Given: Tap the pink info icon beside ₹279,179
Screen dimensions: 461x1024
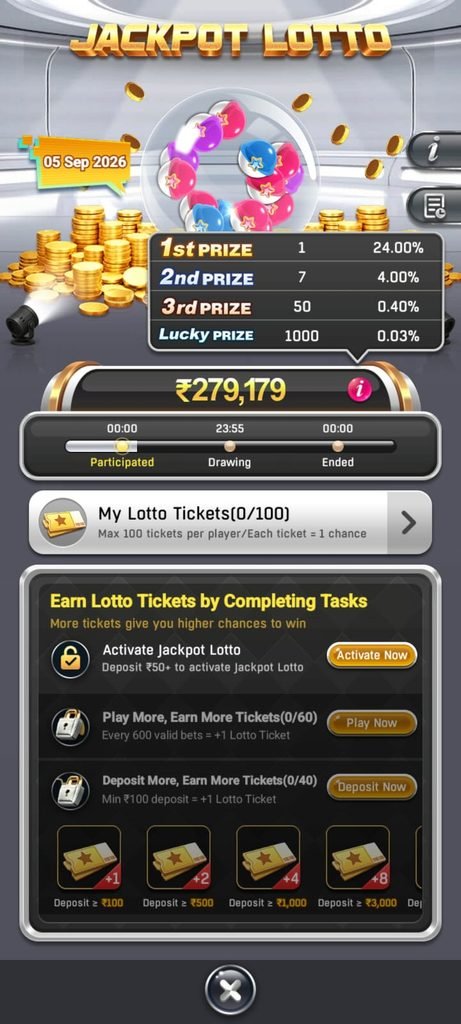Looking at the screenshot, I should tap(358, 390).
